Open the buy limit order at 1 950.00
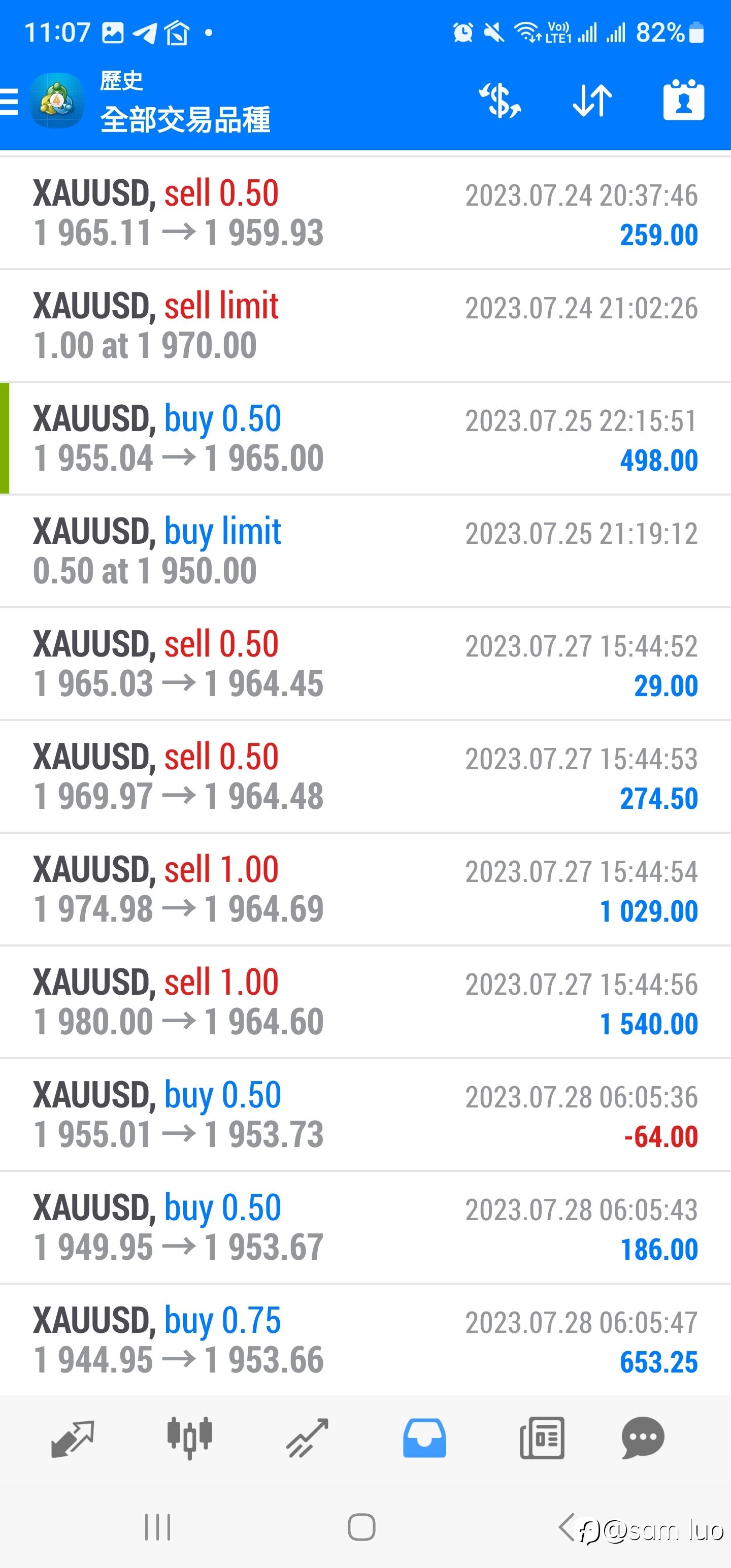This screenshot has width=731, height=1568. 365,551
